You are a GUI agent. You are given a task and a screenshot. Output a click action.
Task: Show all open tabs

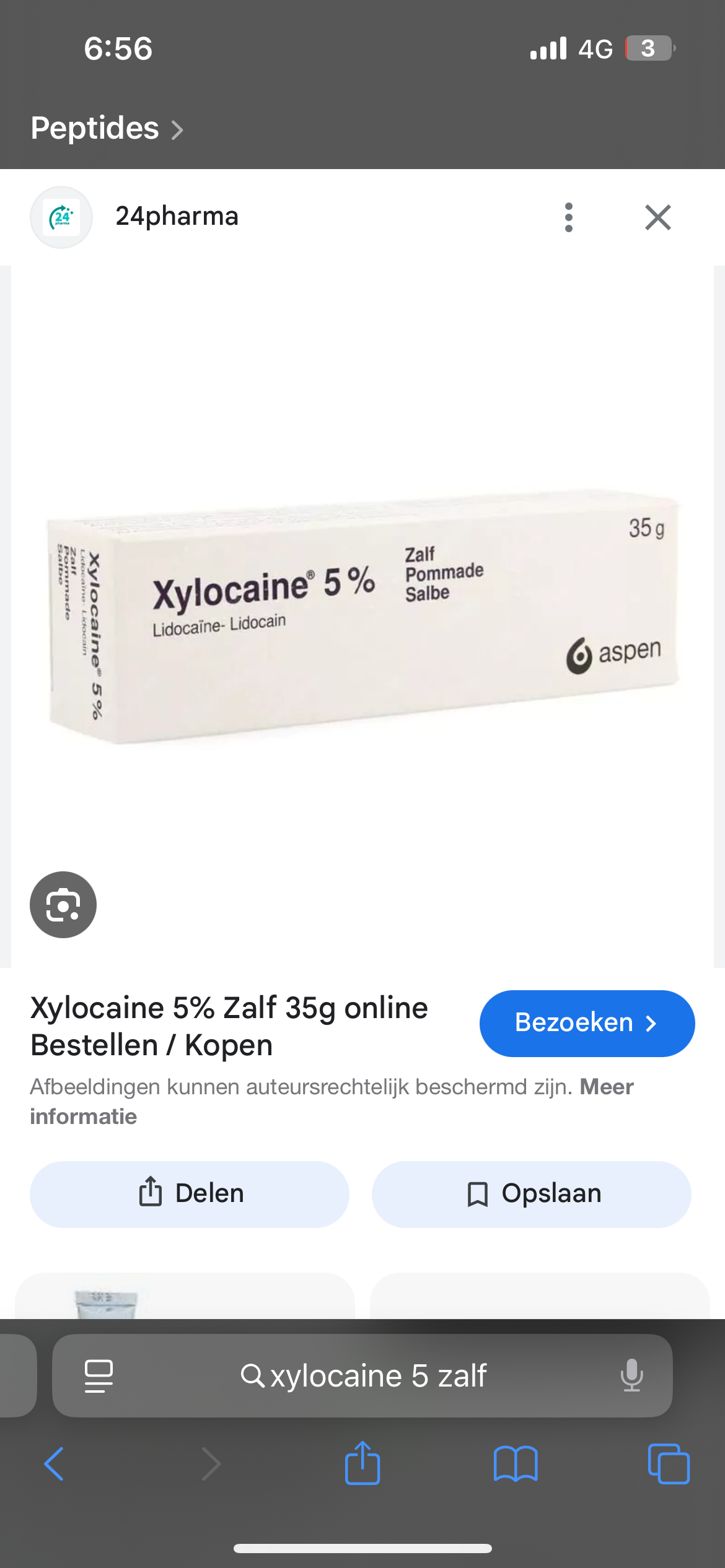coord(668,1464)
